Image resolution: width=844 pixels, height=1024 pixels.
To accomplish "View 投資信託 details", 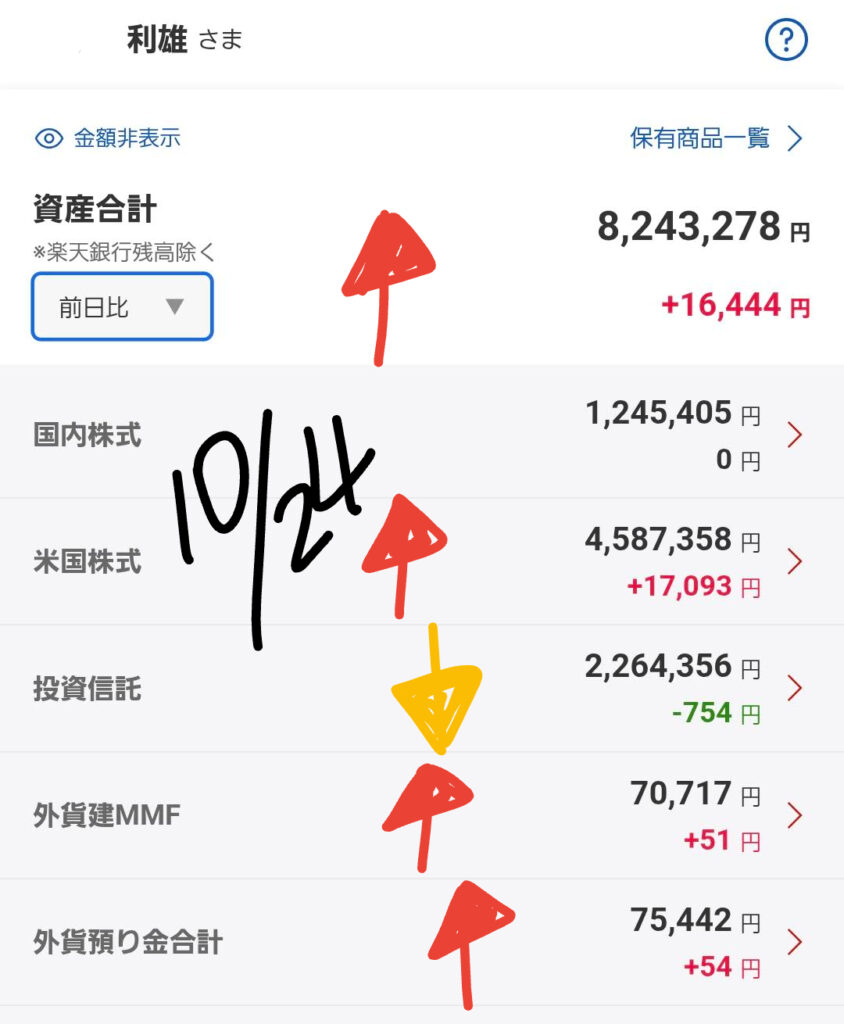I will 420,689.
